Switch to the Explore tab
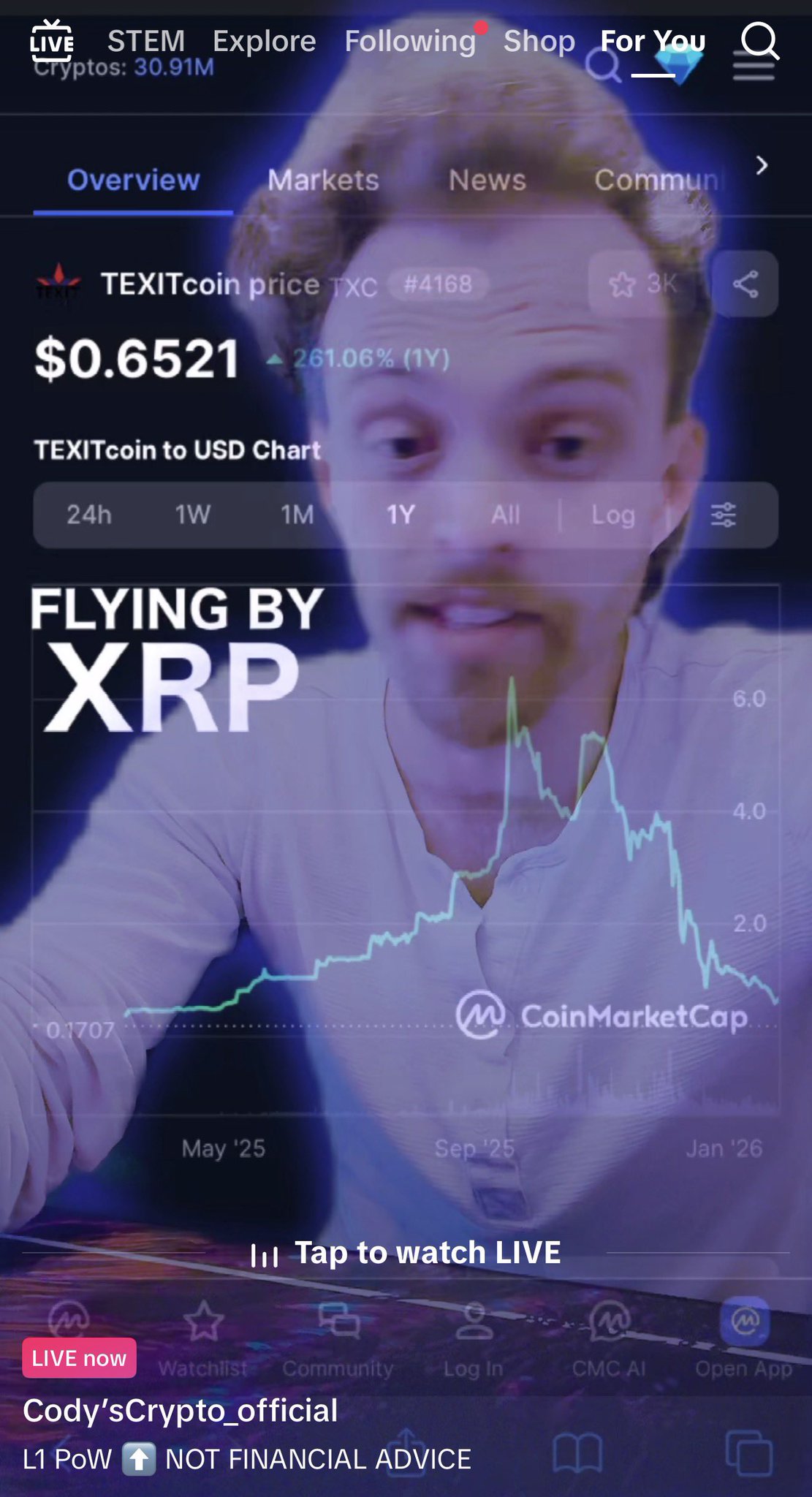 [265, 42]
